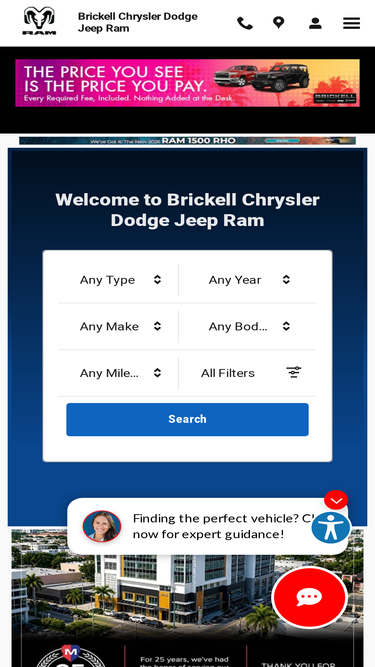Expand the Any Mileage dropdown

coord(119,373)
